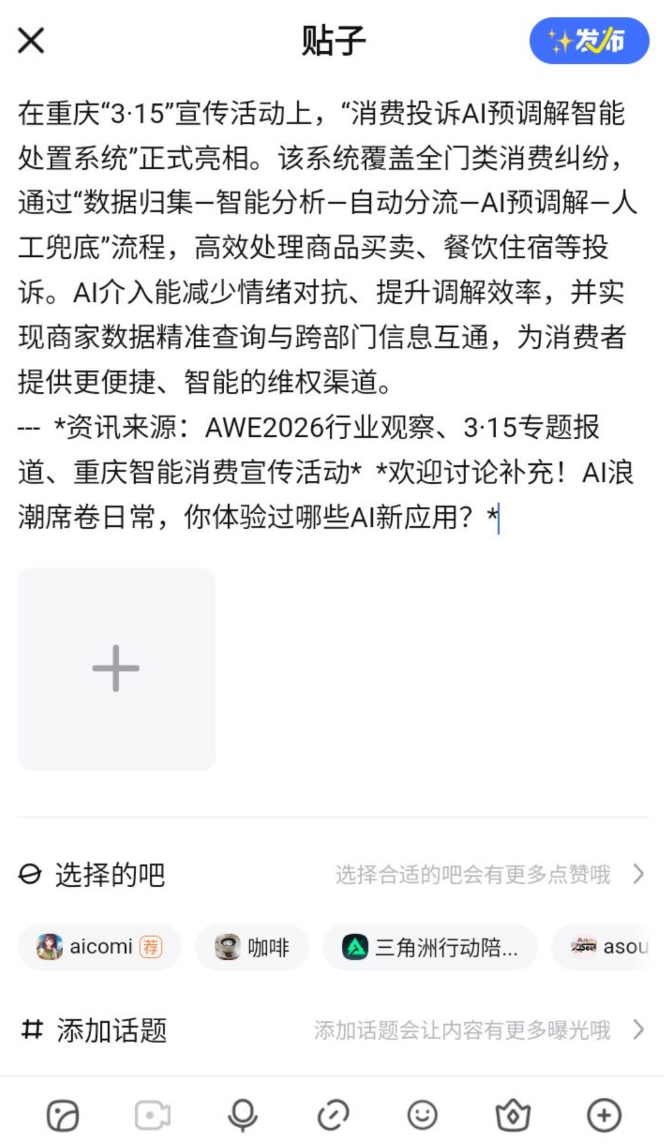Select the aicomi forum chip
Screen dimensions: 664x1144
99,947
